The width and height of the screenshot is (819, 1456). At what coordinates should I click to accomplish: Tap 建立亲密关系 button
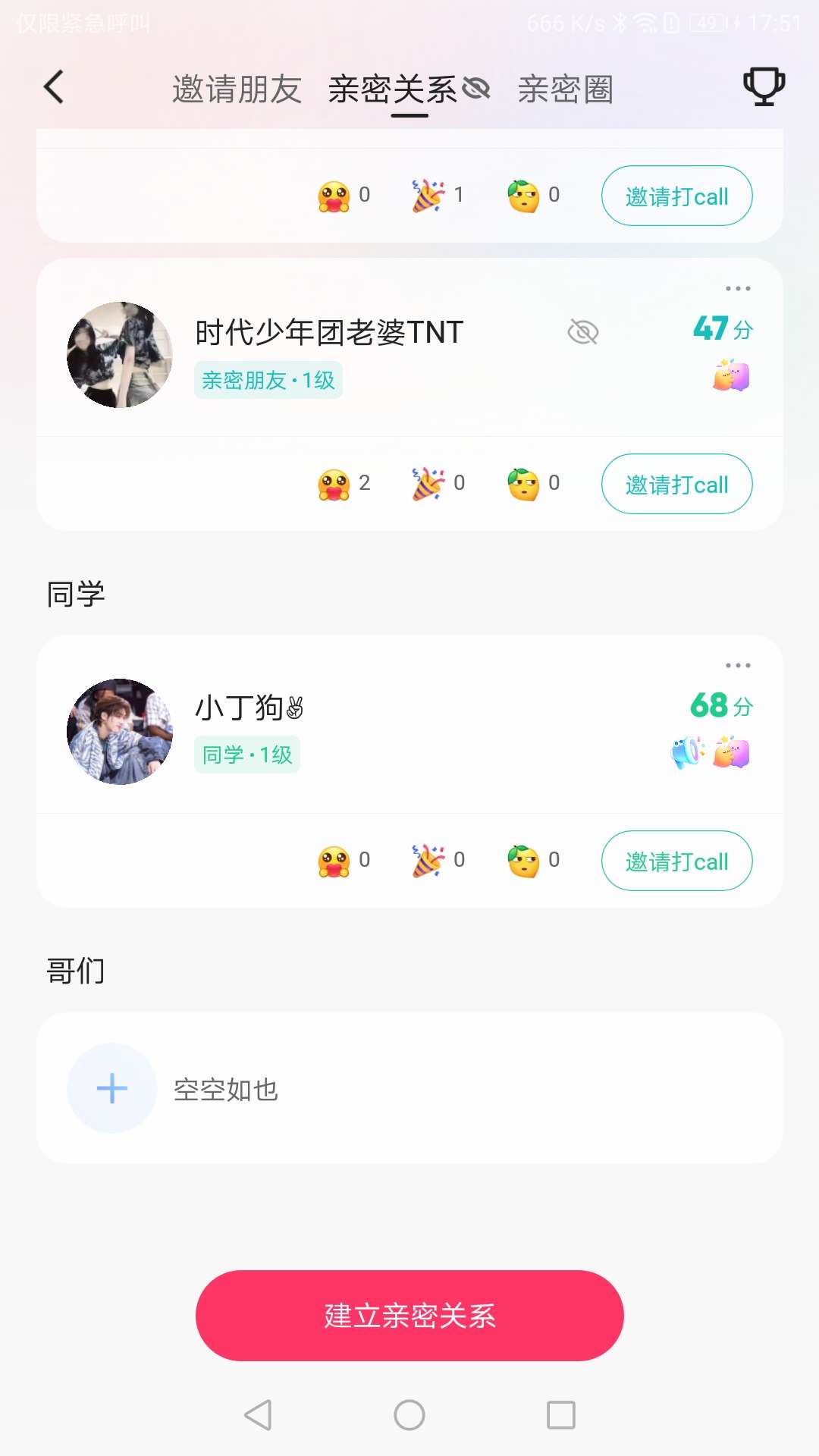point(409,1316)
